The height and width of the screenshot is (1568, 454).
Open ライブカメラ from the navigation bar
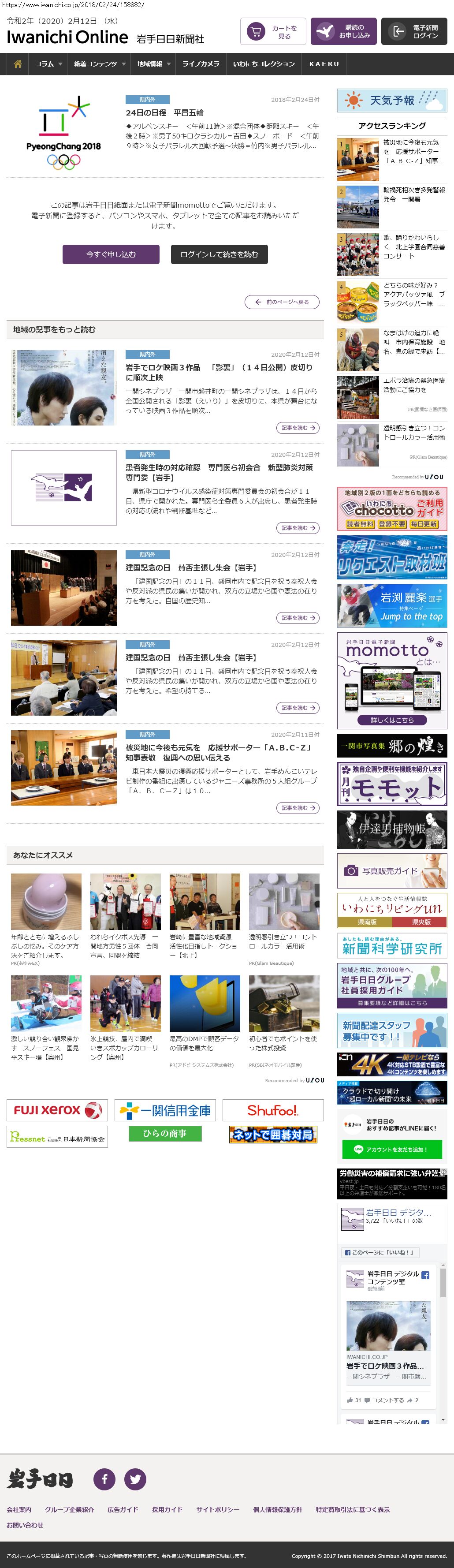click(200, 64)
